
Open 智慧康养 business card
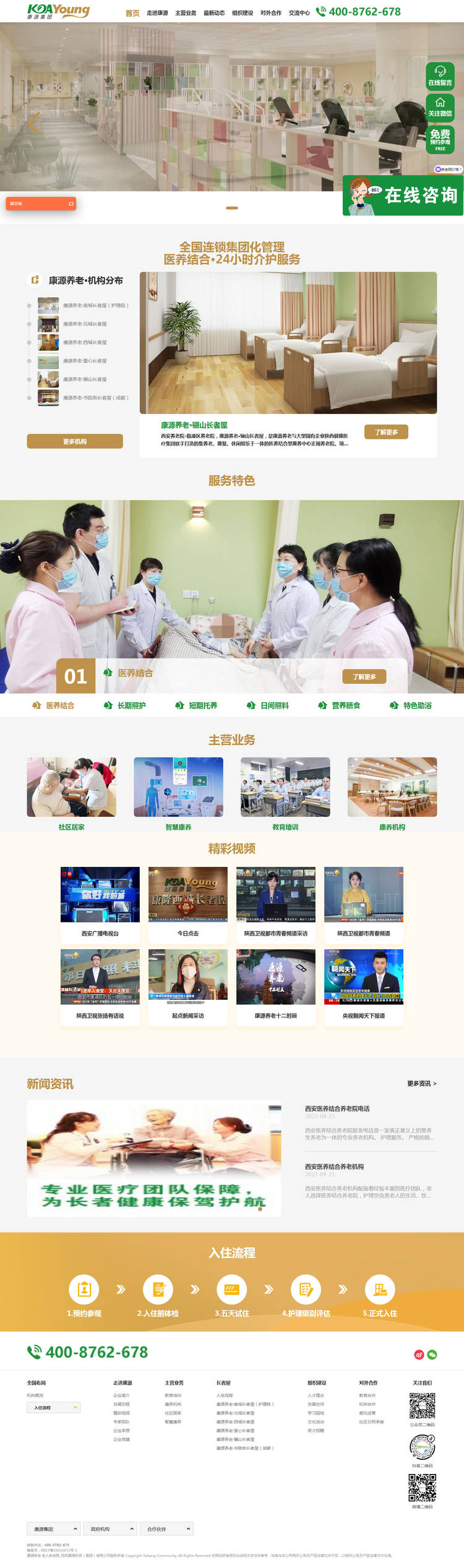point(178,793)
